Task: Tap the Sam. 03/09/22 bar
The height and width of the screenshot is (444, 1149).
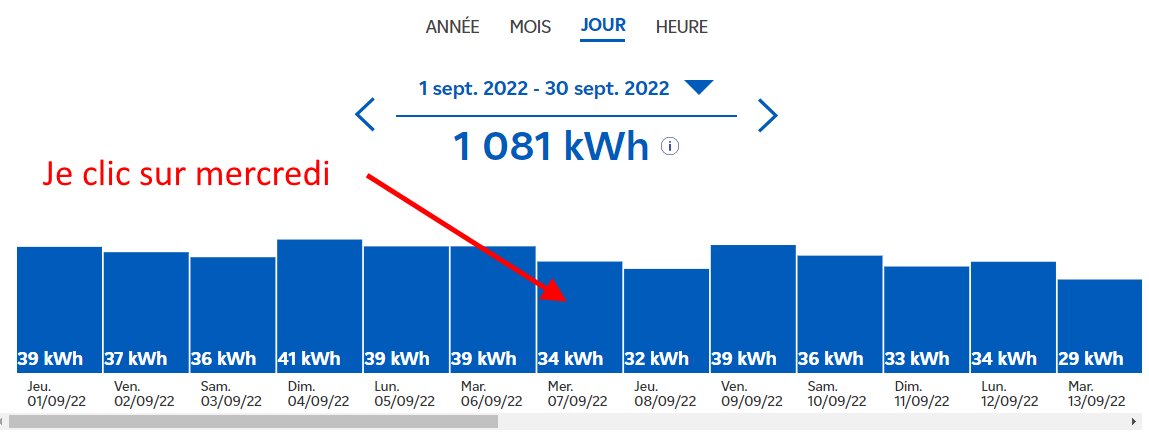Action: point(232,315)
